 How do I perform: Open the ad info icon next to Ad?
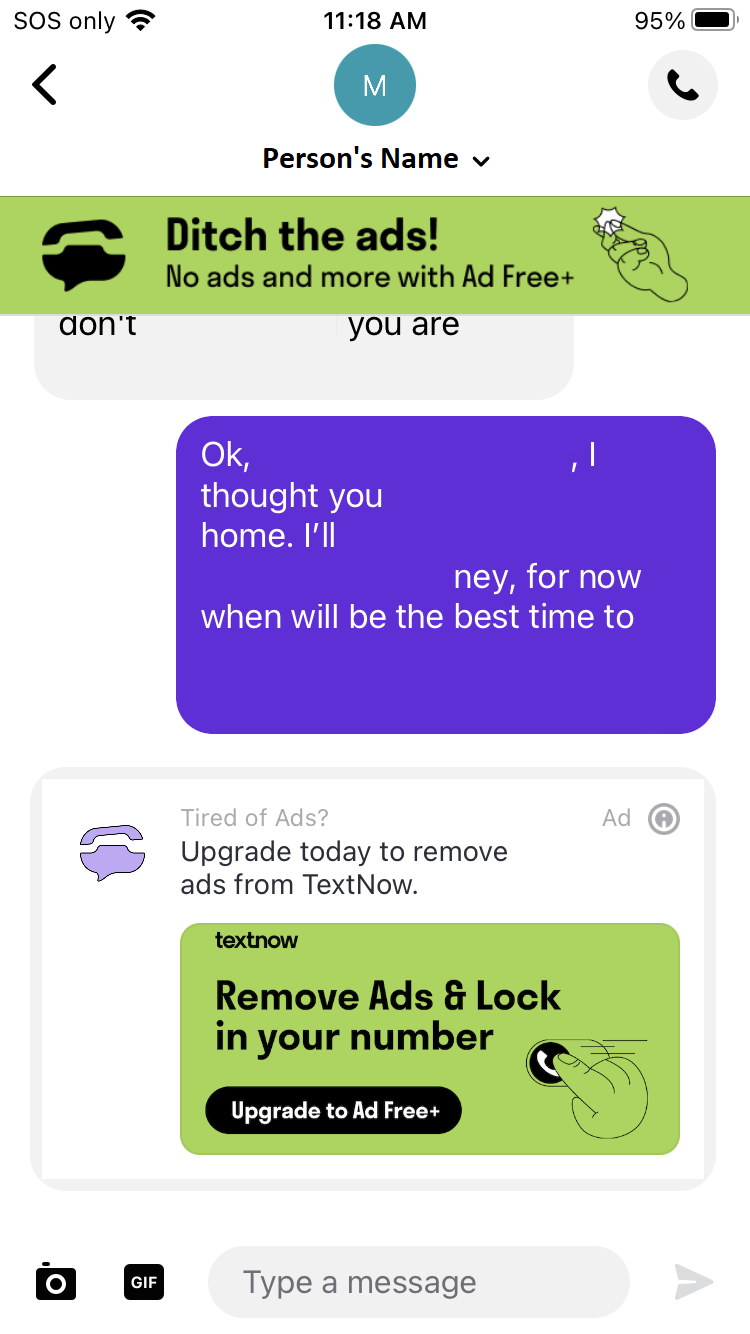point(664,819)
